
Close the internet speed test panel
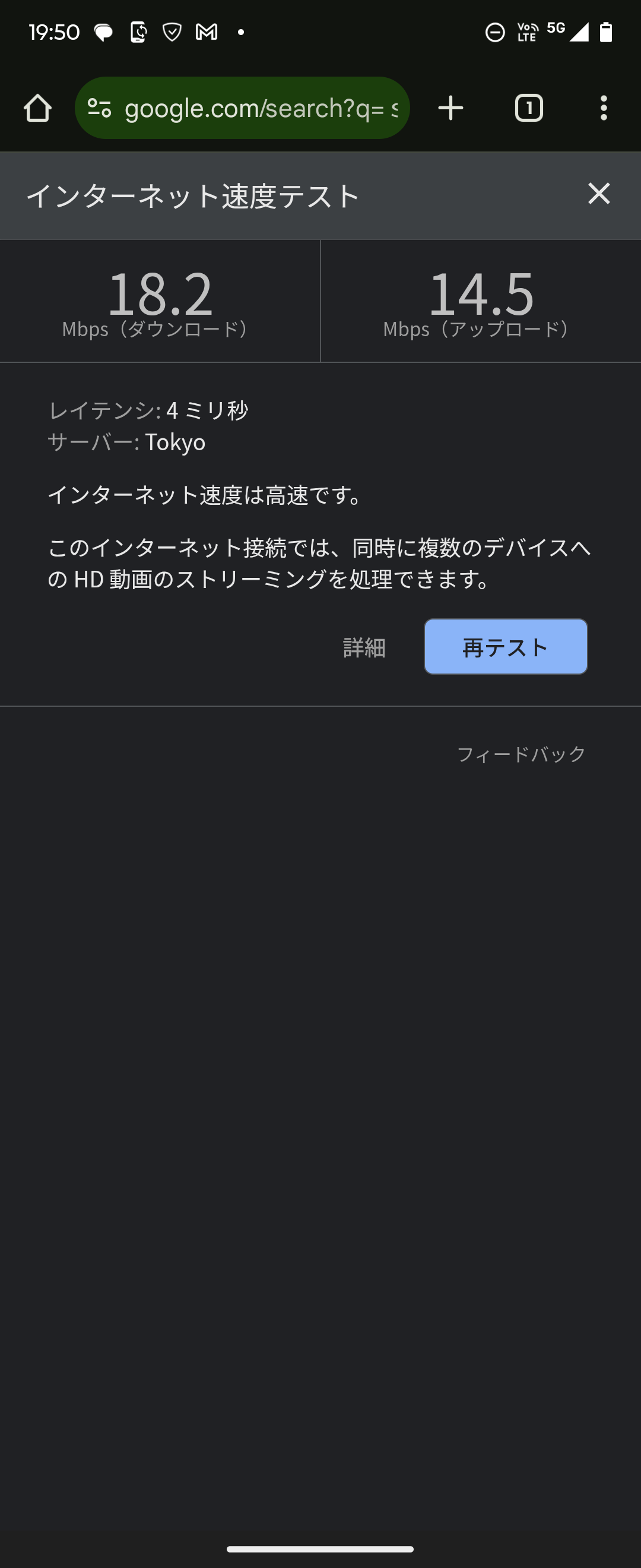click(598, 194)
